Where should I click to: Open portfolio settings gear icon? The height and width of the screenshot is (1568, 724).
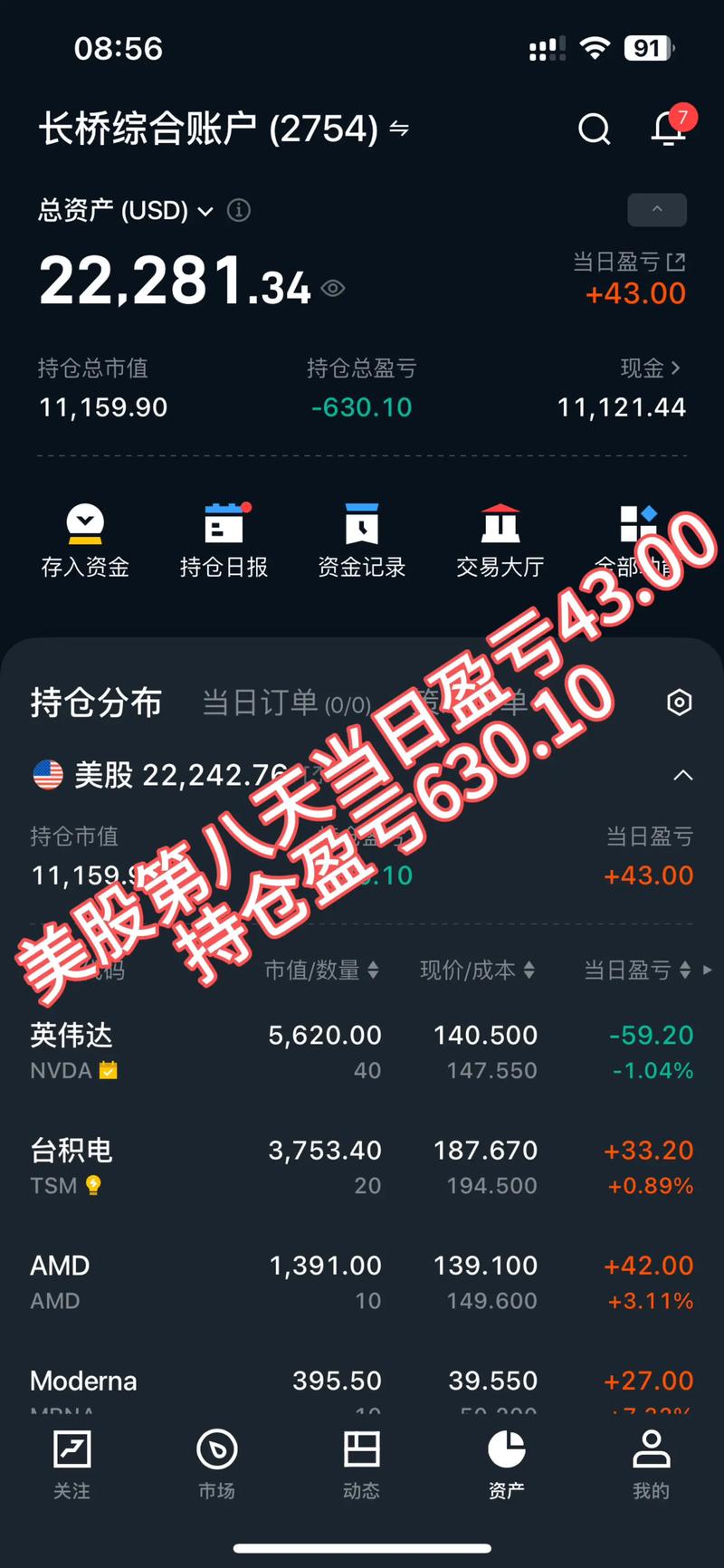pos(679,702)
